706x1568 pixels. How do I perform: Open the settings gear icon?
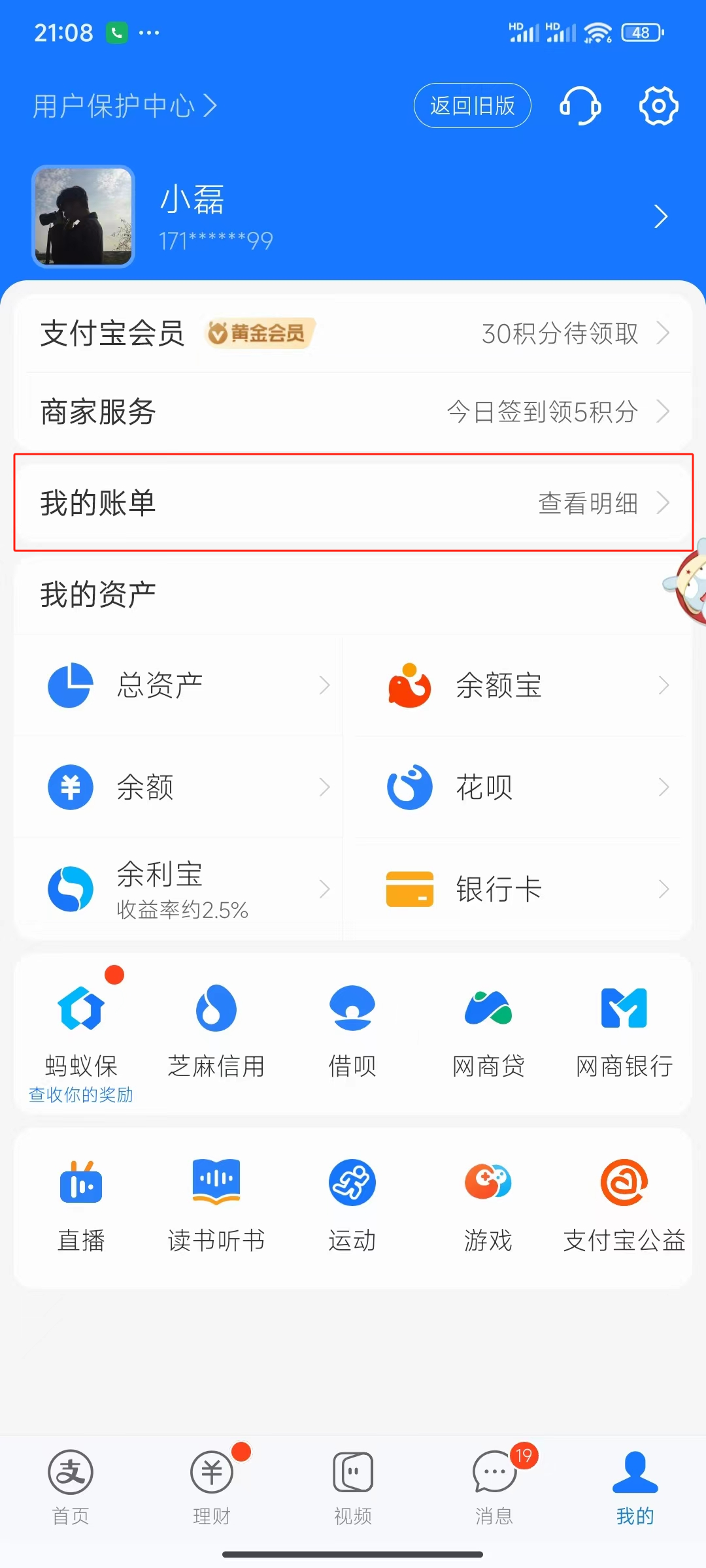point(658,106)
